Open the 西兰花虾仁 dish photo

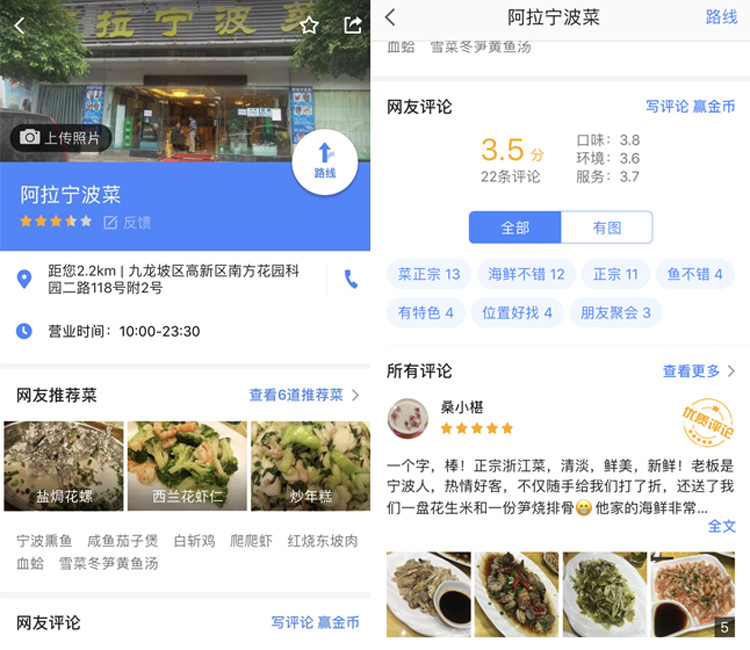click(186, 466)
